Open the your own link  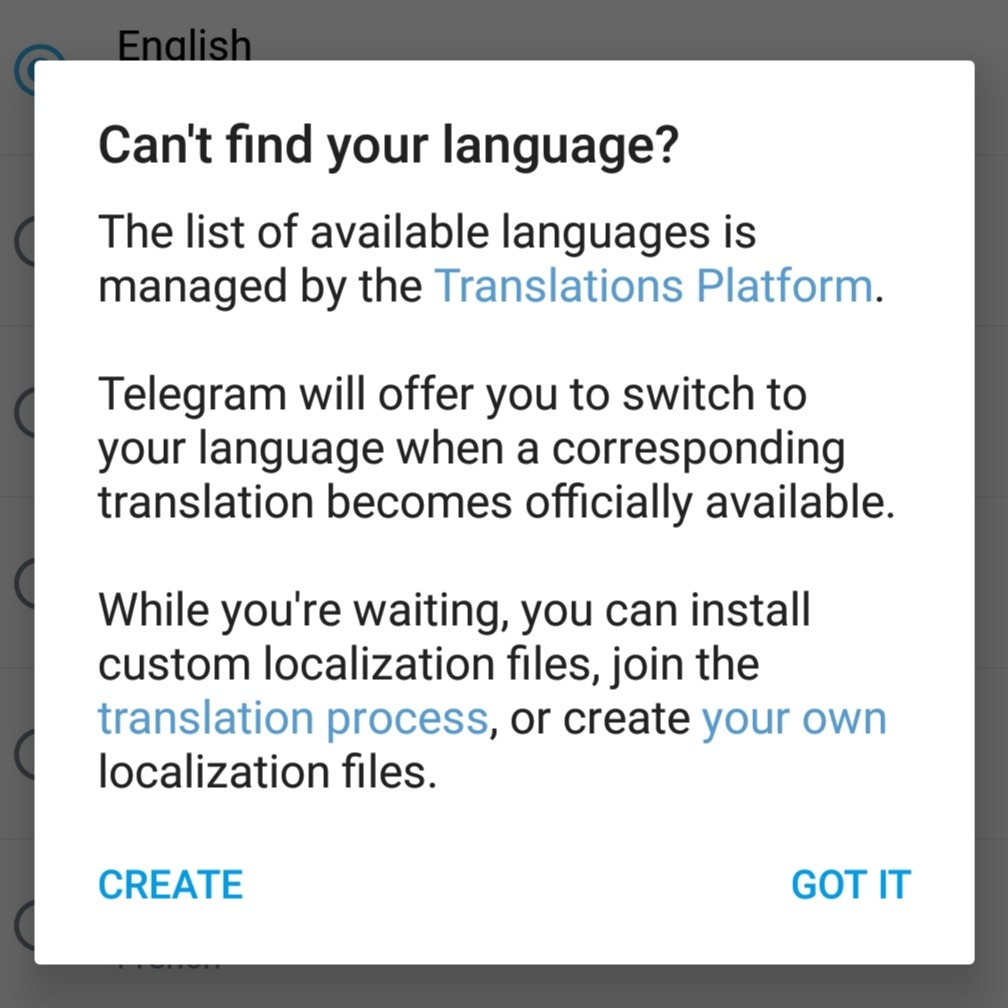click(x=794, y=718)
